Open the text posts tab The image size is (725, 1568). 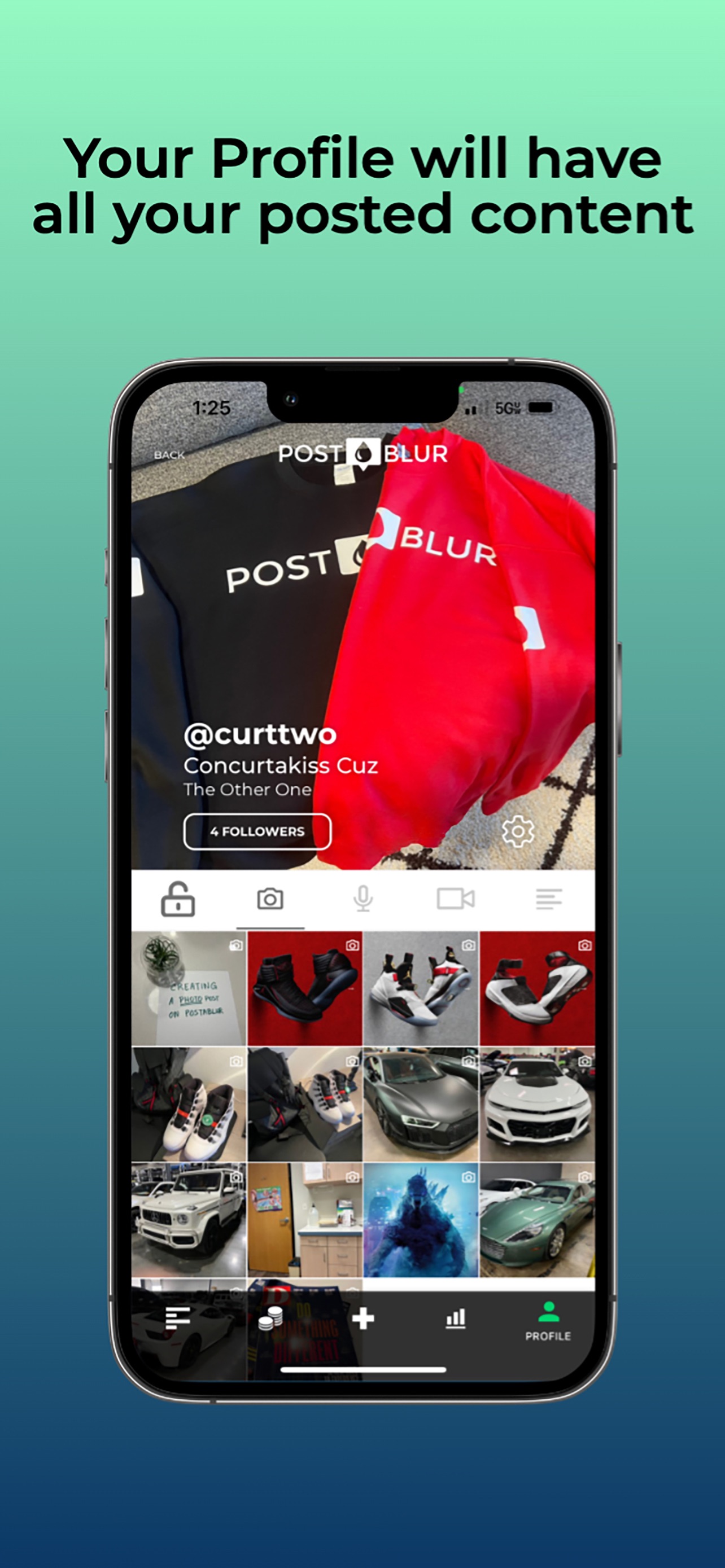pos(548,899)
